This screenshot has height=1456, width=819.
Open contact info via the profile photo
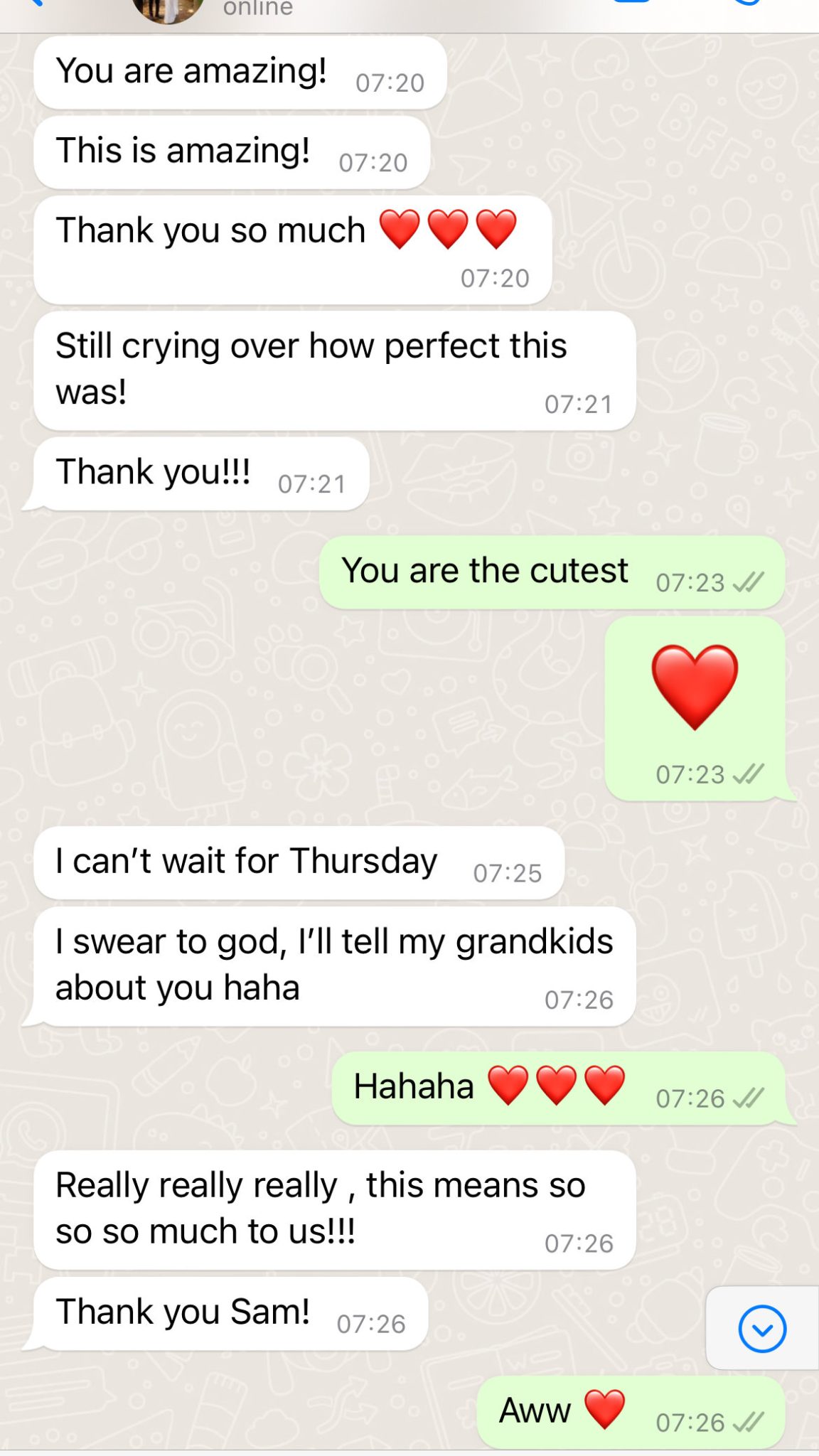[168, 10]
